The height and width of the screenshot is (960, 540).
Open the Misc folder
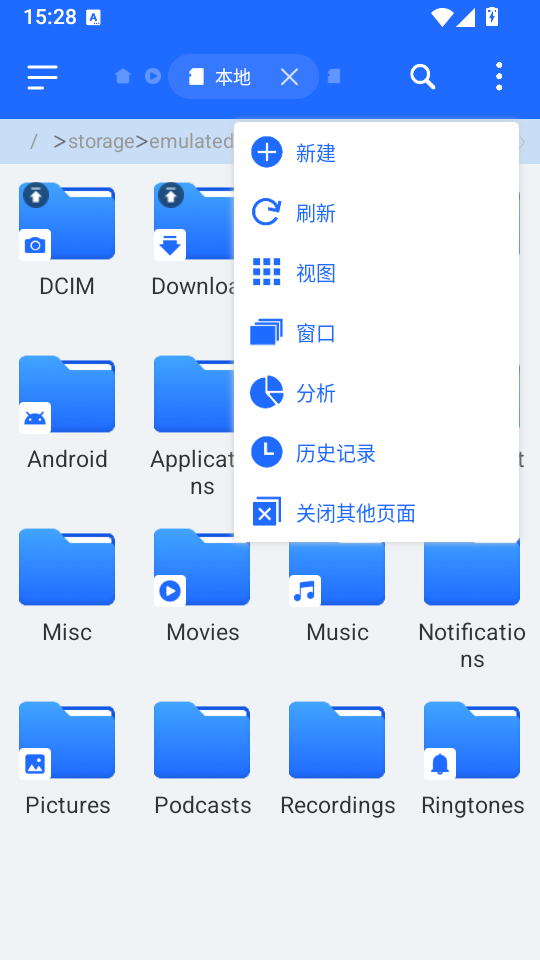(67, 585)
